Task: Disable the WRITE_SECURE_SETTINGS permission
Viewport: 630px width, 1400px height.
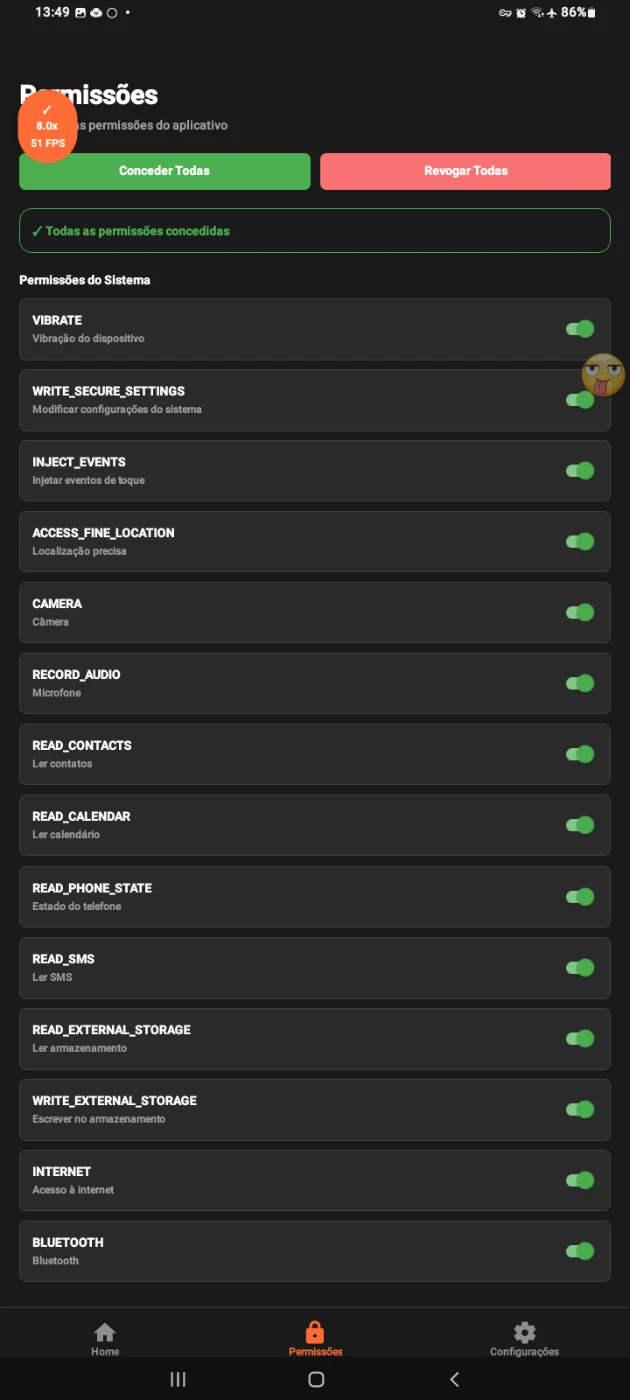Action: (x=578, y=401)
